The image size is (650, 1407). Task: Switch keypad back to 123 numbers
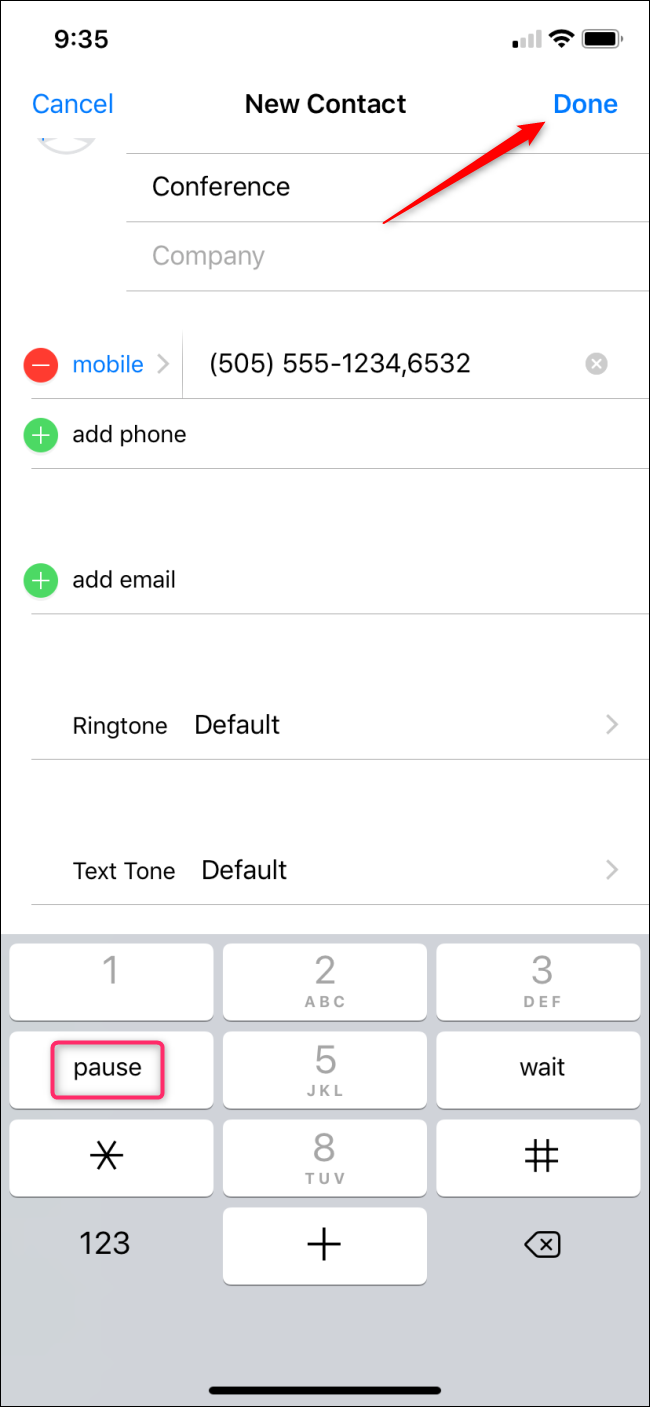pyautogui.click(x=105, y=1244)
